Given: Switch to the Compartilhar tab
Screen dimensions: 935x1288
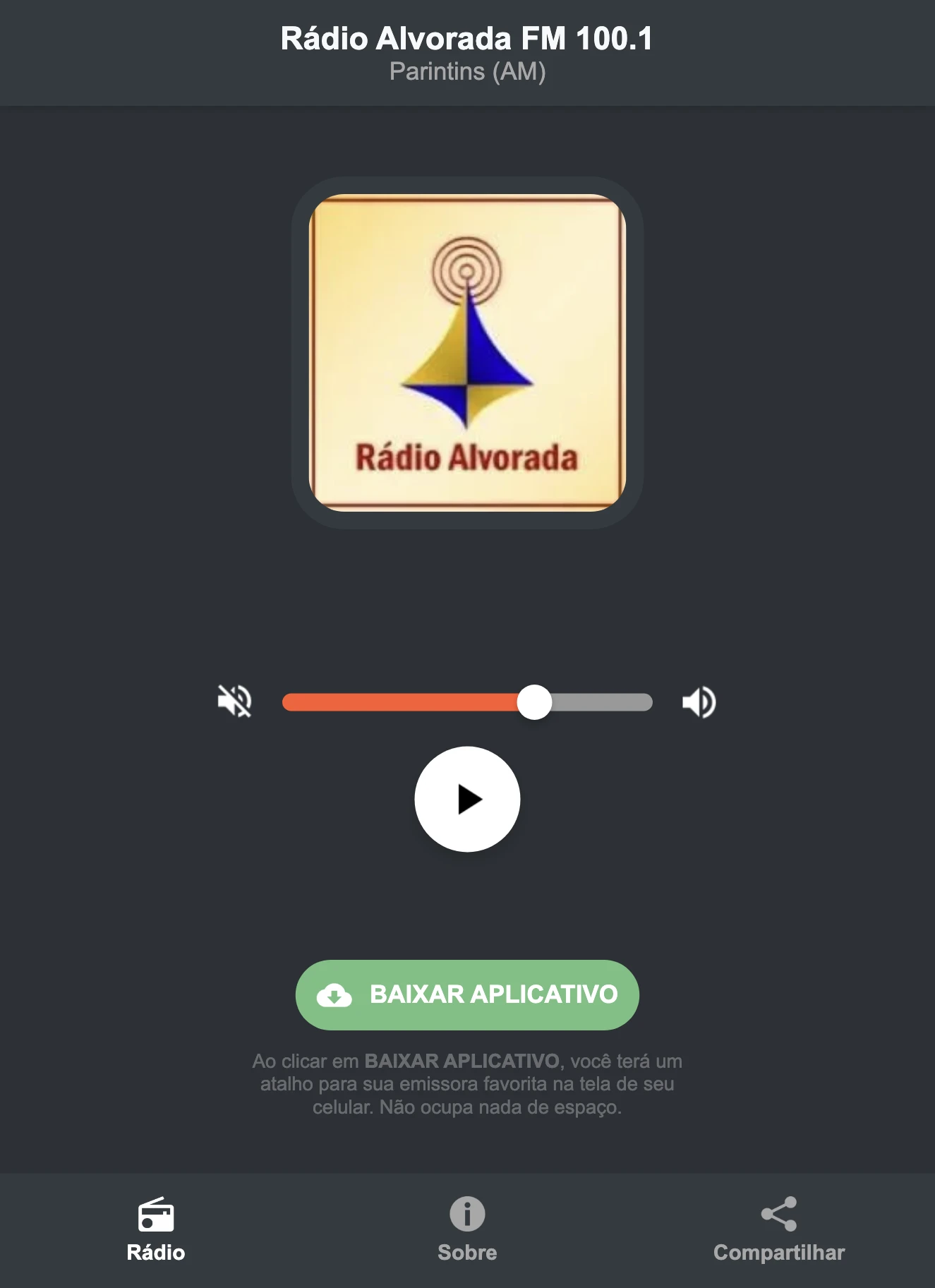Looking at the screenshot, I should click(778, 1228).
